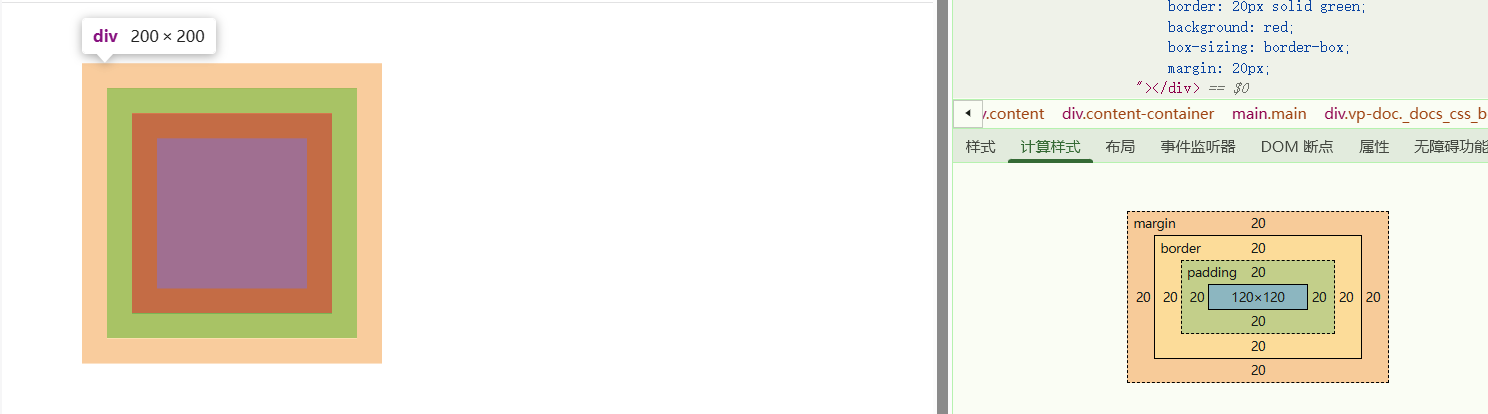Tap the 120×120 content box
This screenshot has width=1488, height=414.
[x=1257, y=297]
